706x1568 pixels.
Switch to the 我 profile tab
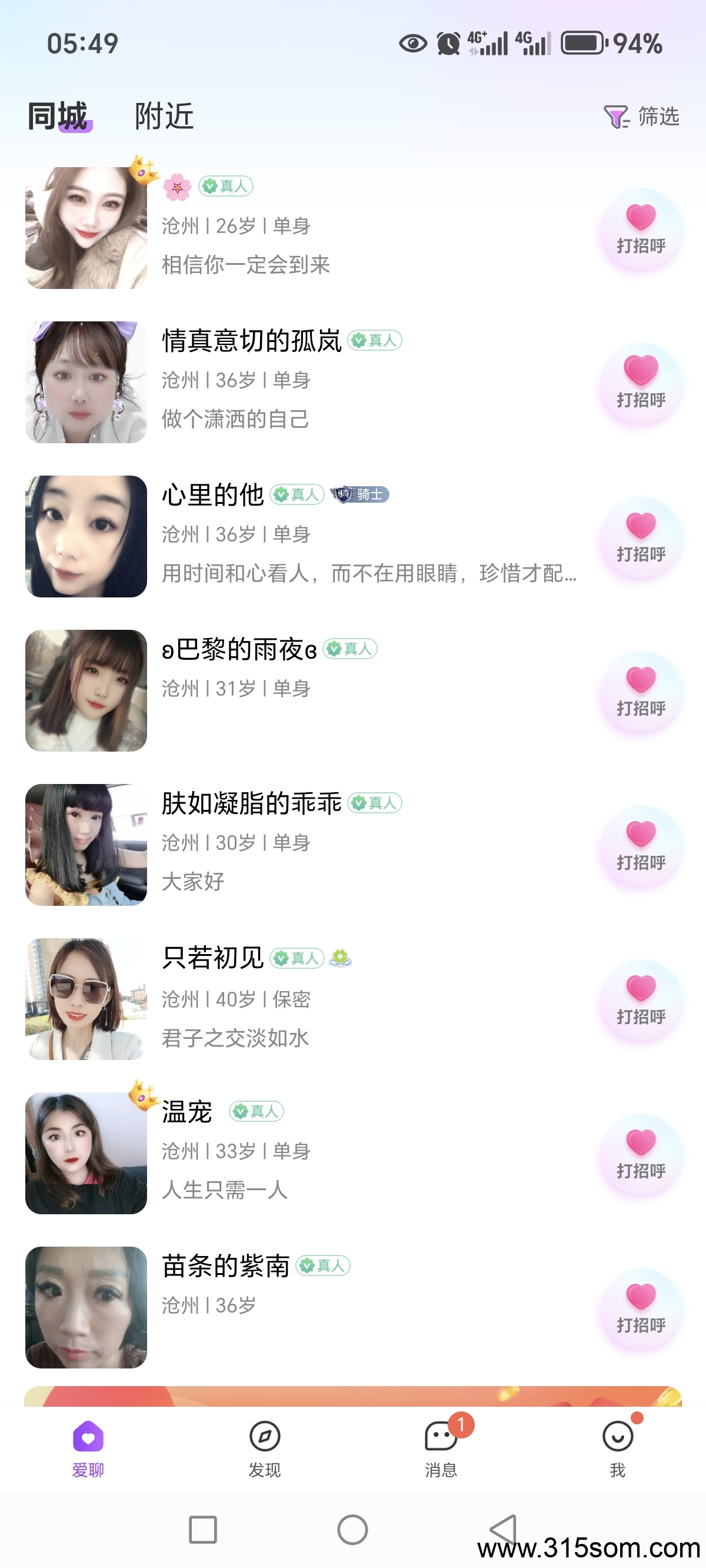[617, 1449]
